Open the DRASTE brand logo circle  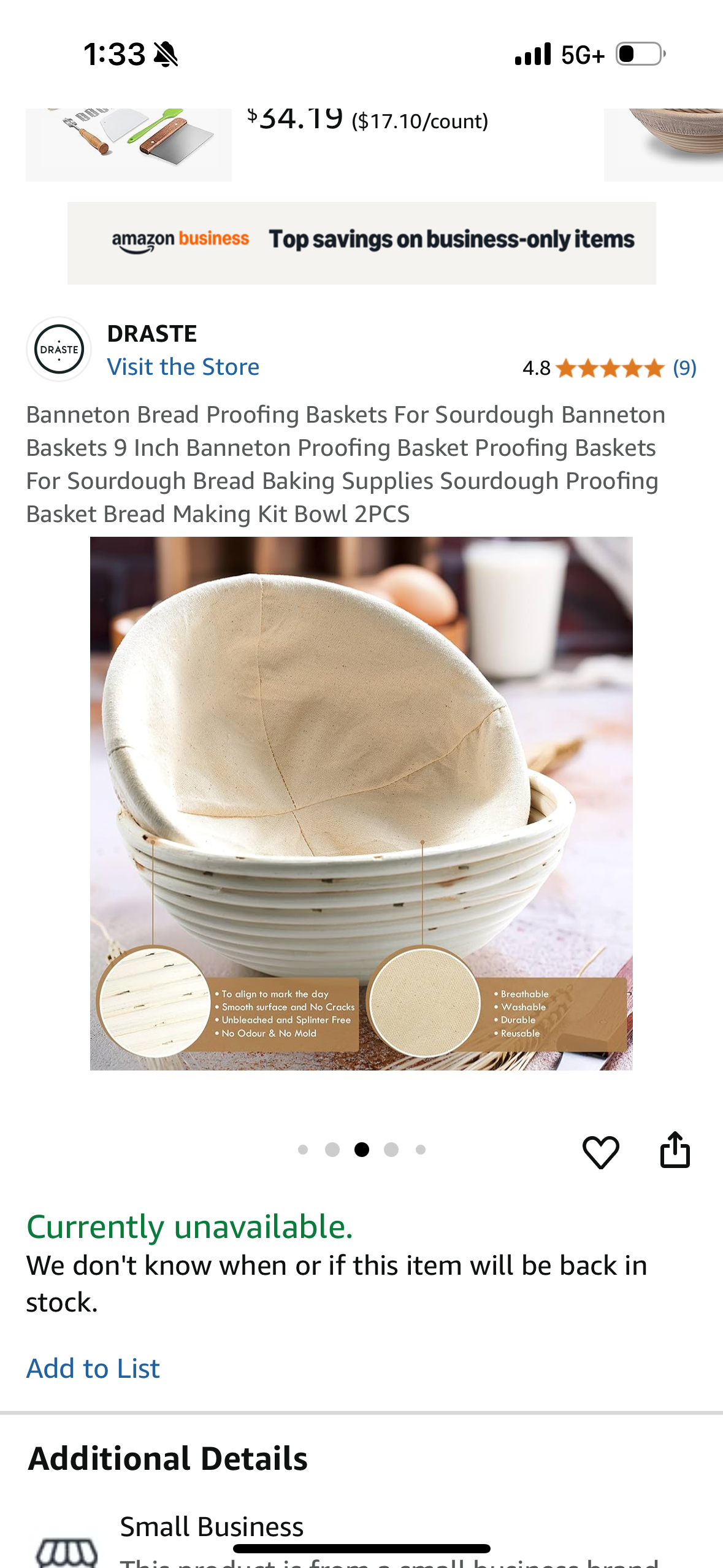(x=58, y=350)
